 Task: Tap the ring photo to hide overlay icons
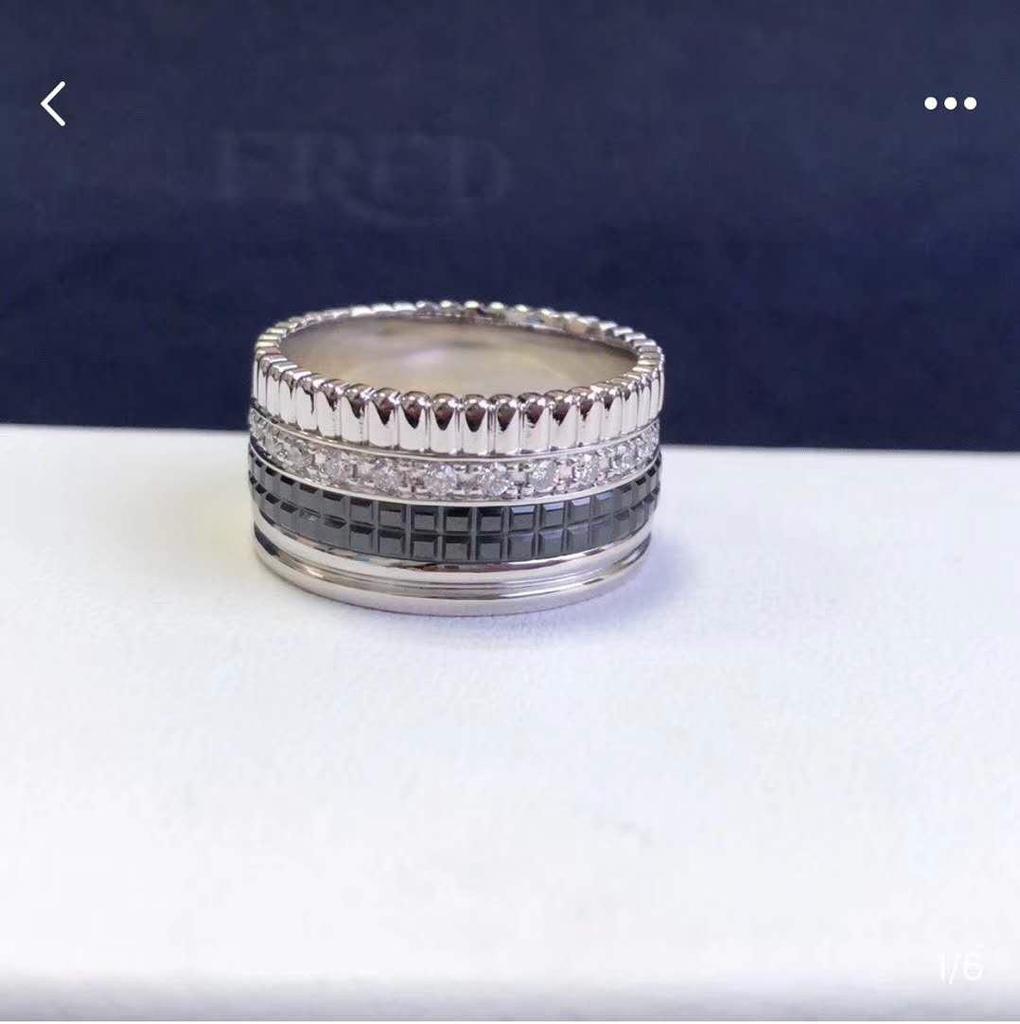tap(460, 450)
